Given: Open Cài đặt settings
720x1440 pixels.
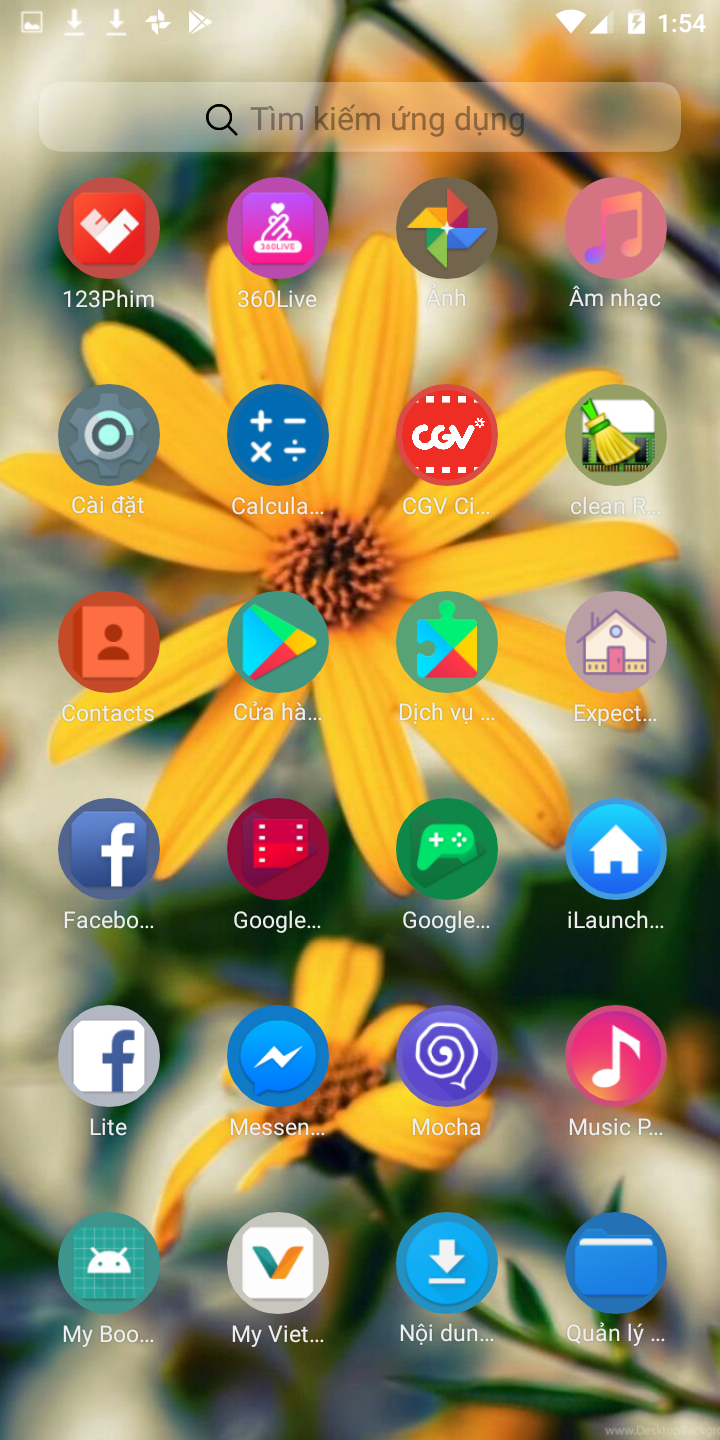Looking at the screenshot, I should pos(109,436).
